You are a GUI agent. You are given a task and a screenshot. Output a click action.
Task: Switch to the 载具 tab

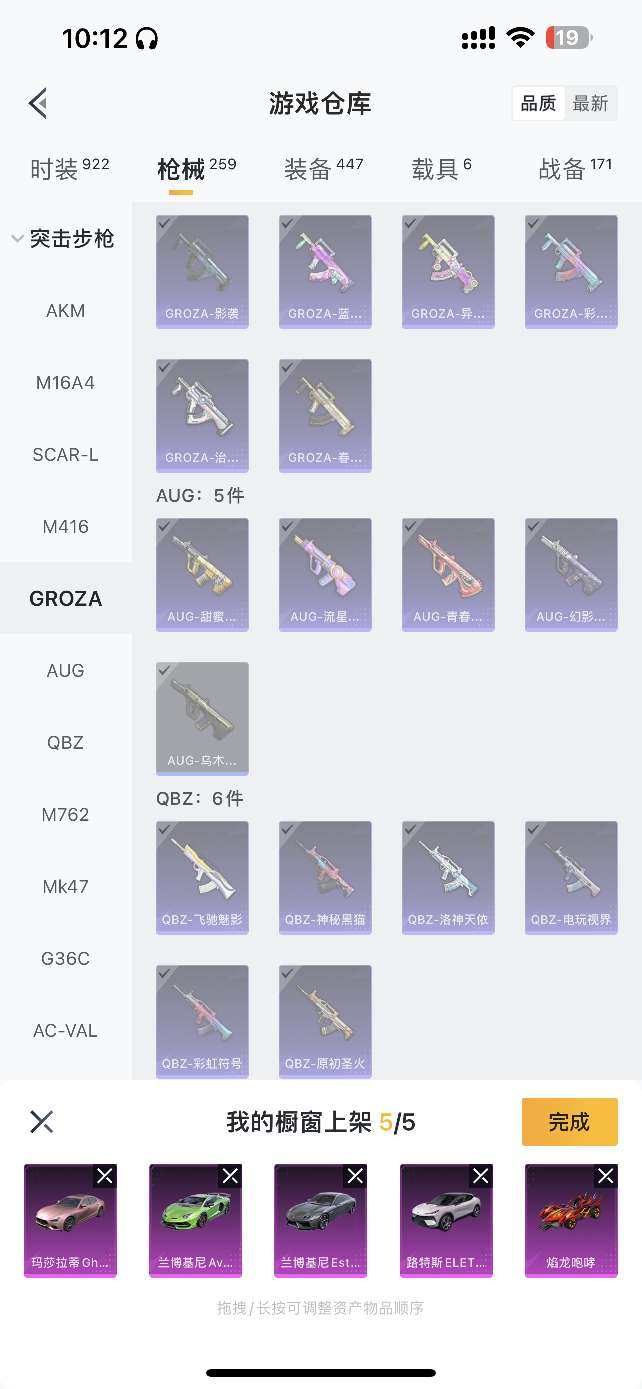coord(441,169)
